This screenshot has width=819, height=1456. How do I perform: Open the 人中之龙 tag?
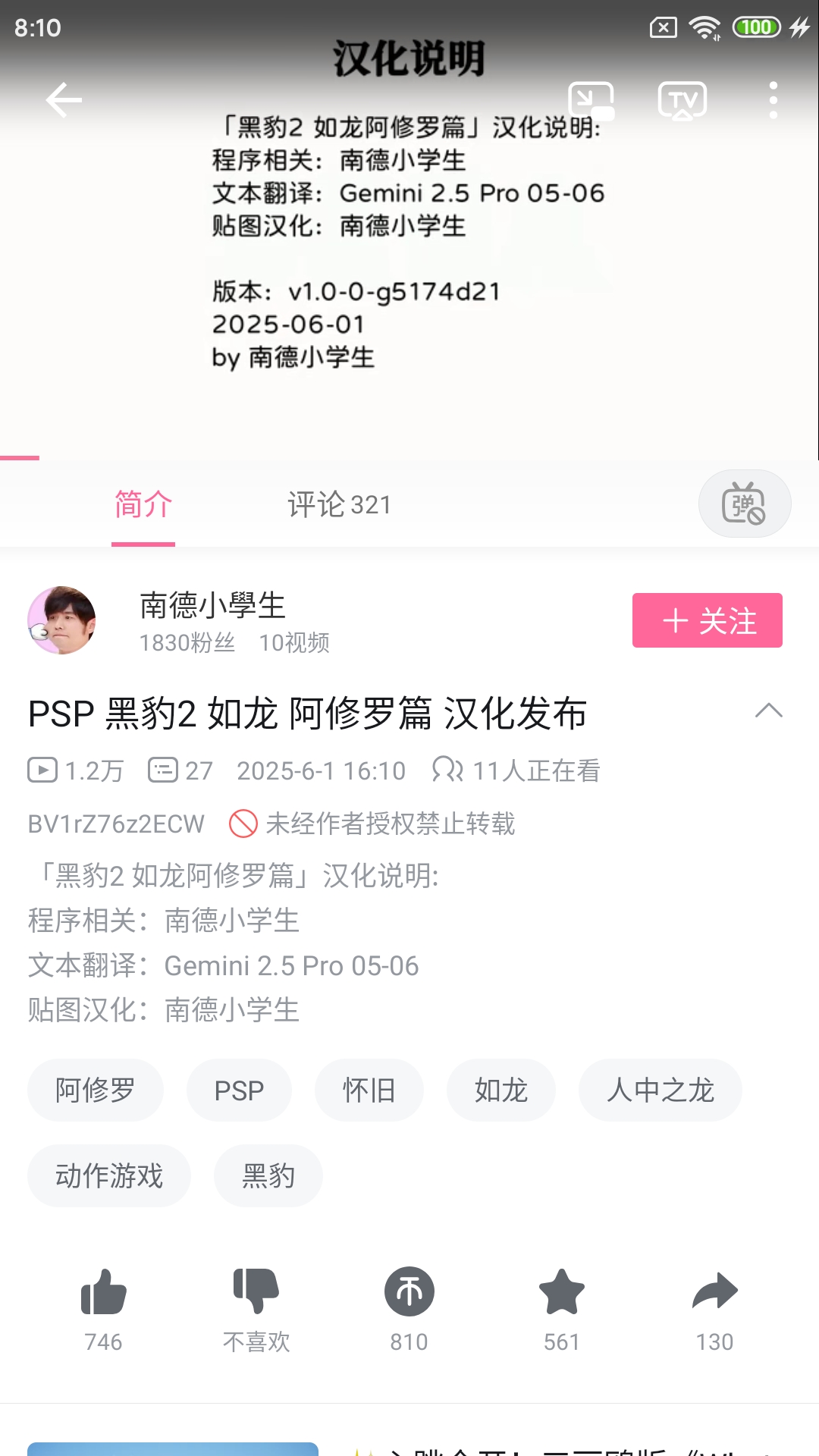pos(660,1090)
